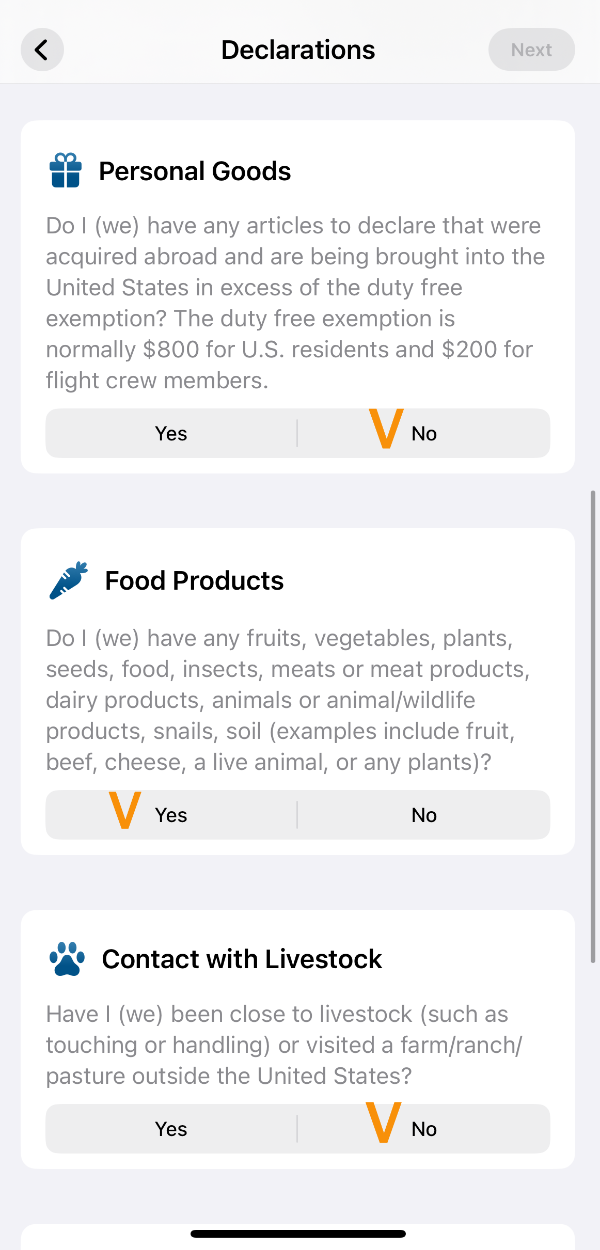Select No for Personal Goods

pos(424,433)
